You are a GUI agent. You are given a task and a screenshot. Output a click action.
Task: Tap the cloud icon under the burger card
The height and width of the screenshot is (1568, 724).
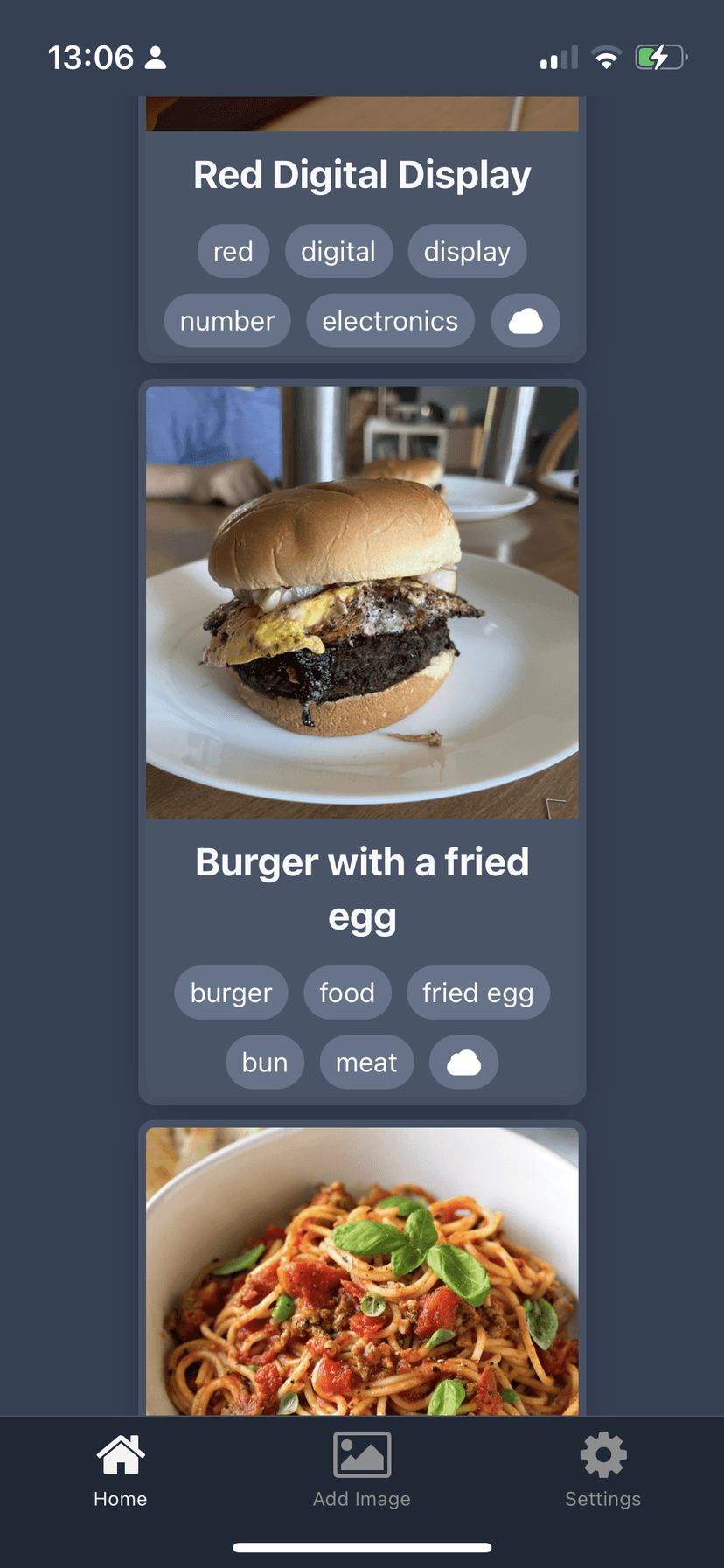tap(463, 1063)
